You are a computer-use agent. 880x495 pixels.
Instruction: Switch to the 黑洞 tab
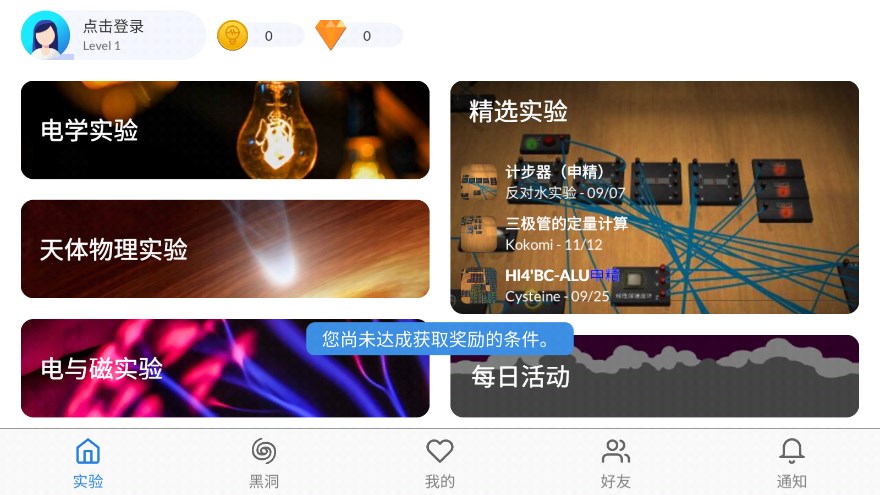(264, 463)
